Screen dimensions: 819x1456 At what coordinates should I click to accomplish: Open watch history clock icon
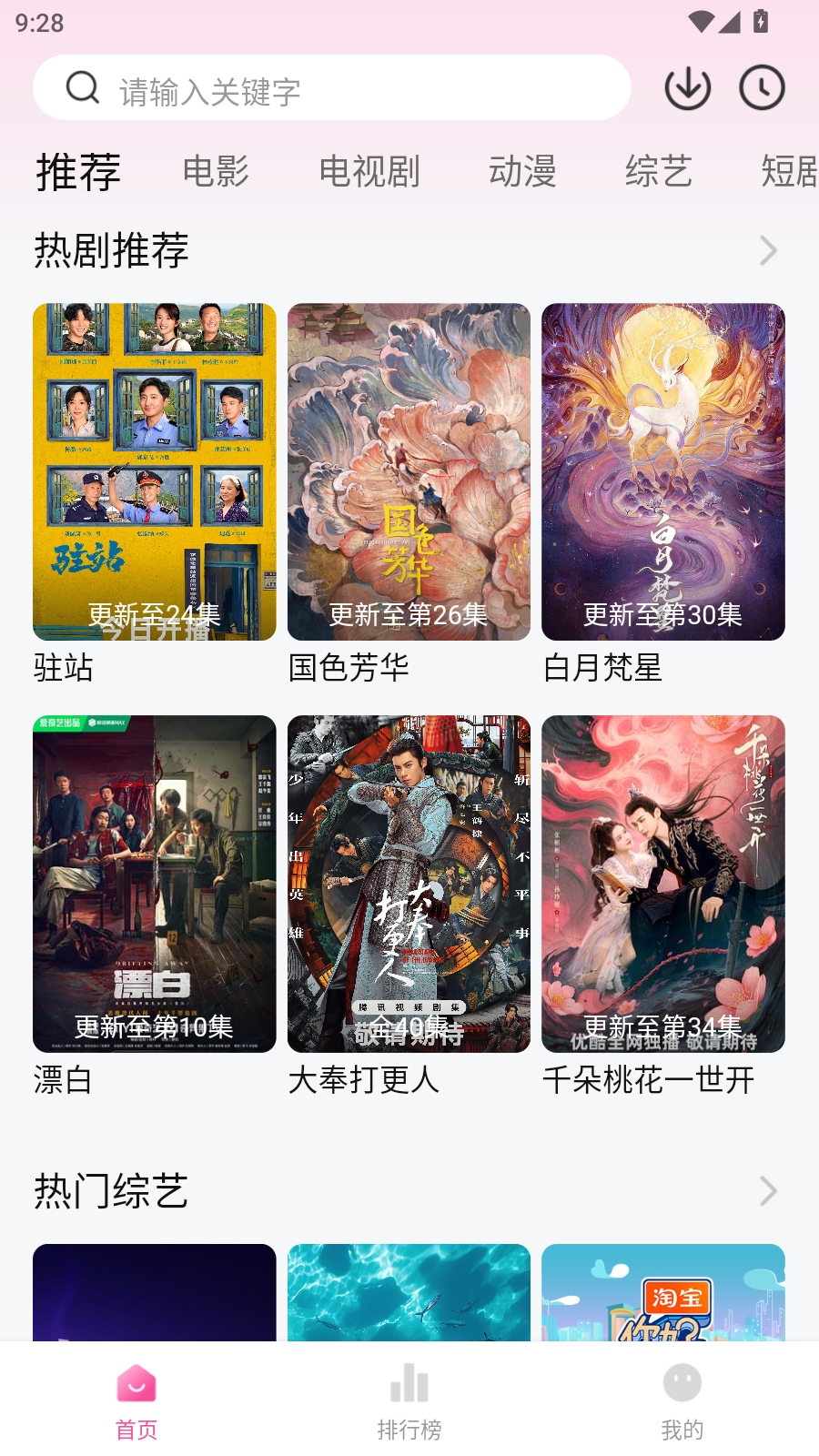pyautogui.click(x=762, y=88)
